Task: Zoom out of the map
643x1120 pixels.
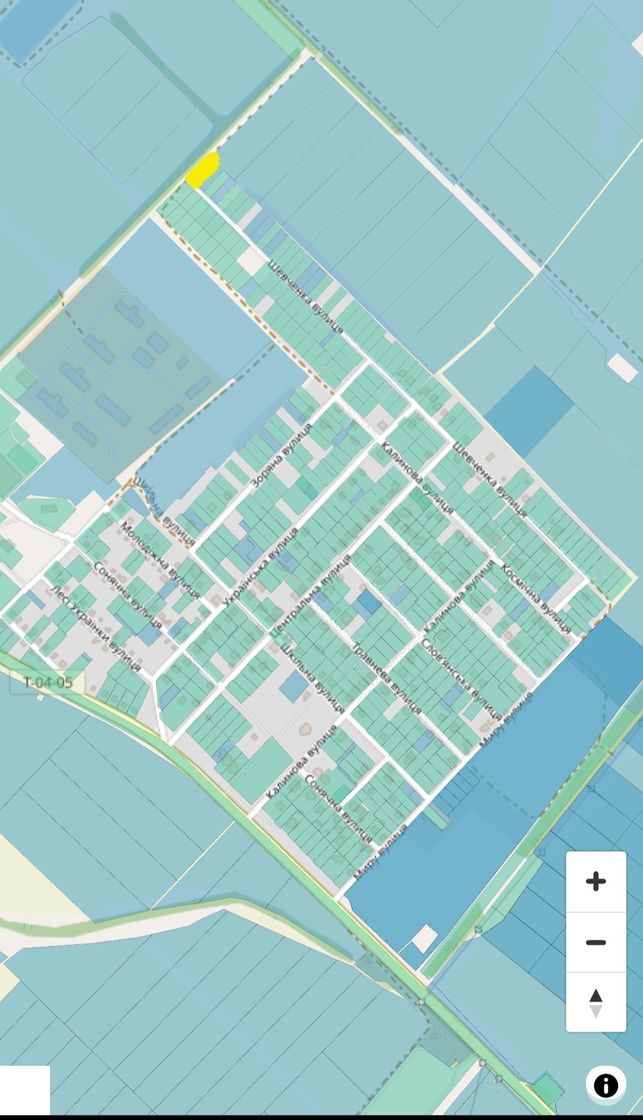Action: pyautogui.click(x=596, y=942)
